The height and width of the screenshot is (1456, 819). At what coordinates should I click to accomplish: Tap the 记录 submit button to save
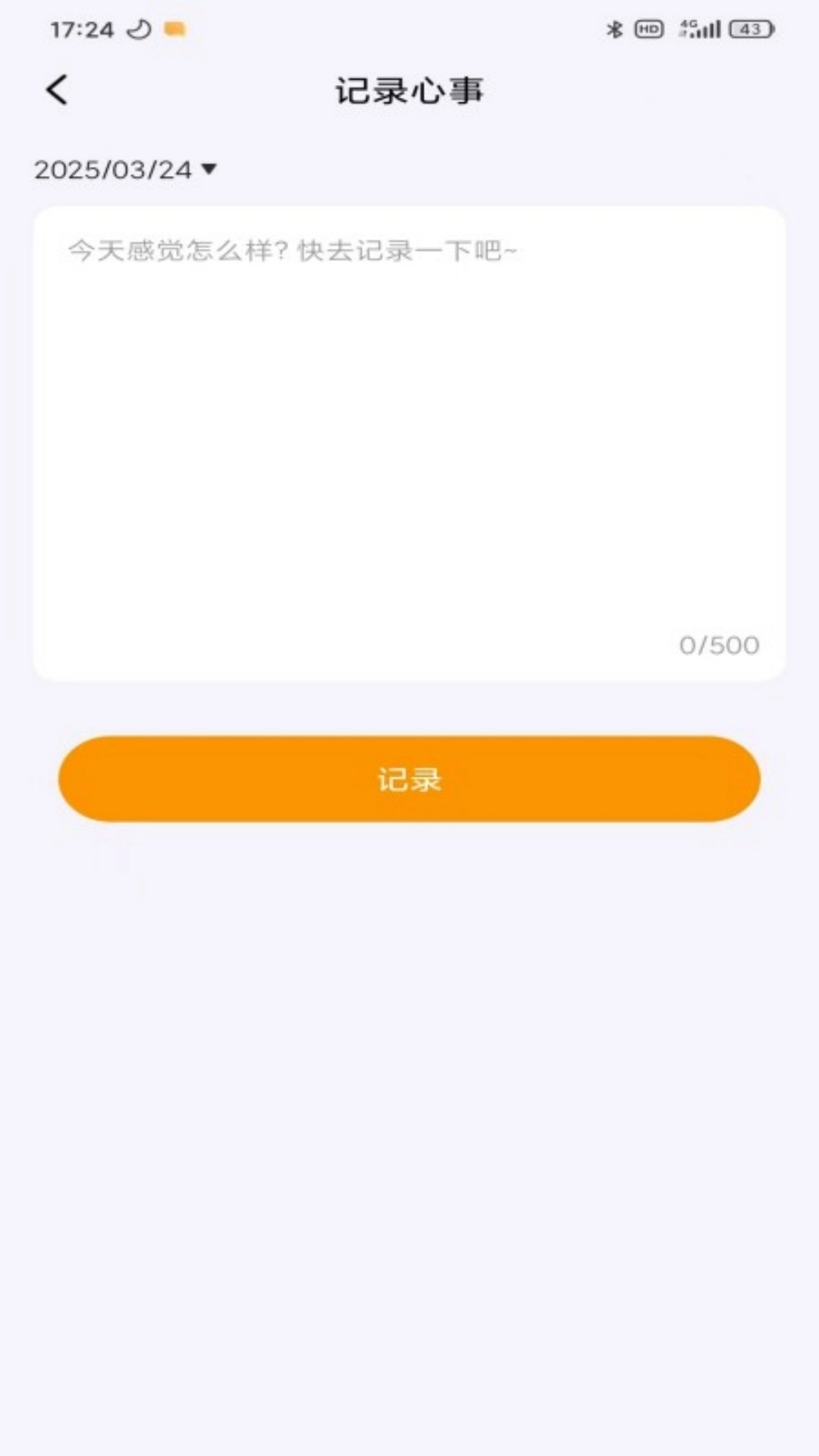coord(409,779)
